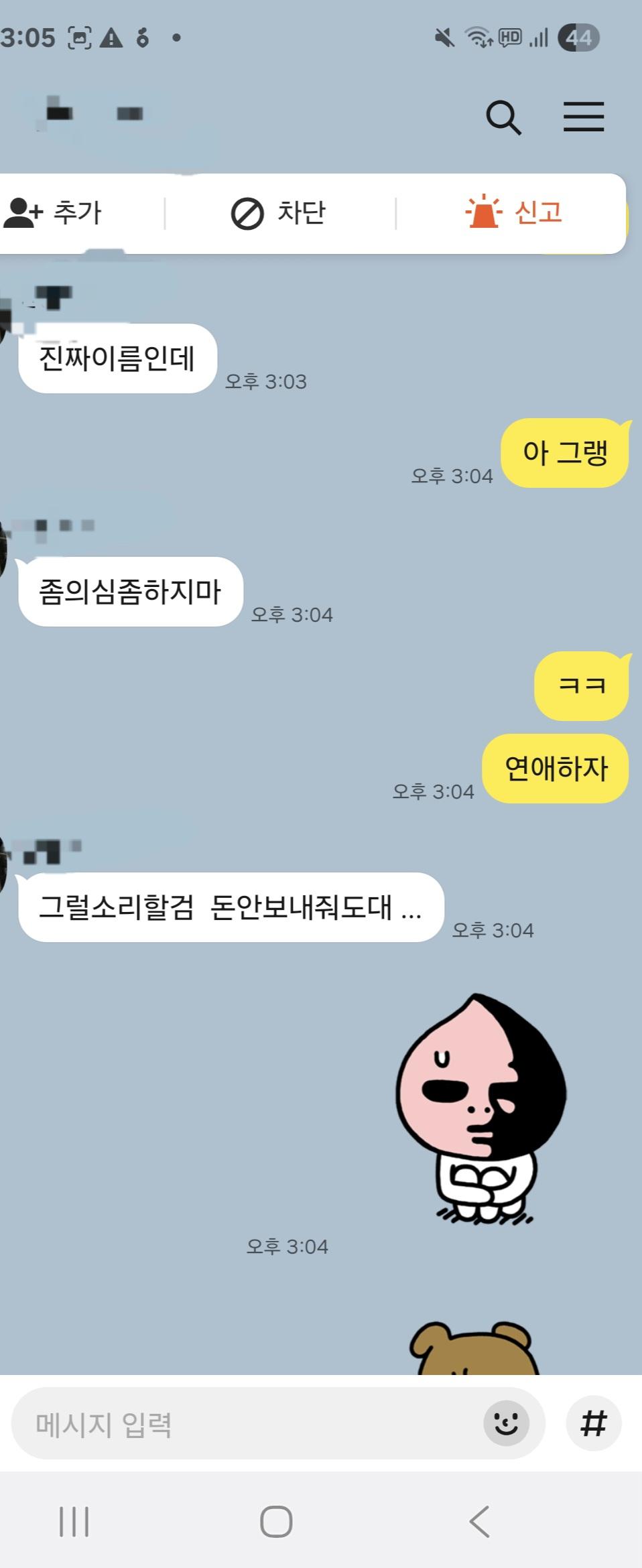
Task: Tap the sent peach character emoticon
Action: [x=481, y=1109]
